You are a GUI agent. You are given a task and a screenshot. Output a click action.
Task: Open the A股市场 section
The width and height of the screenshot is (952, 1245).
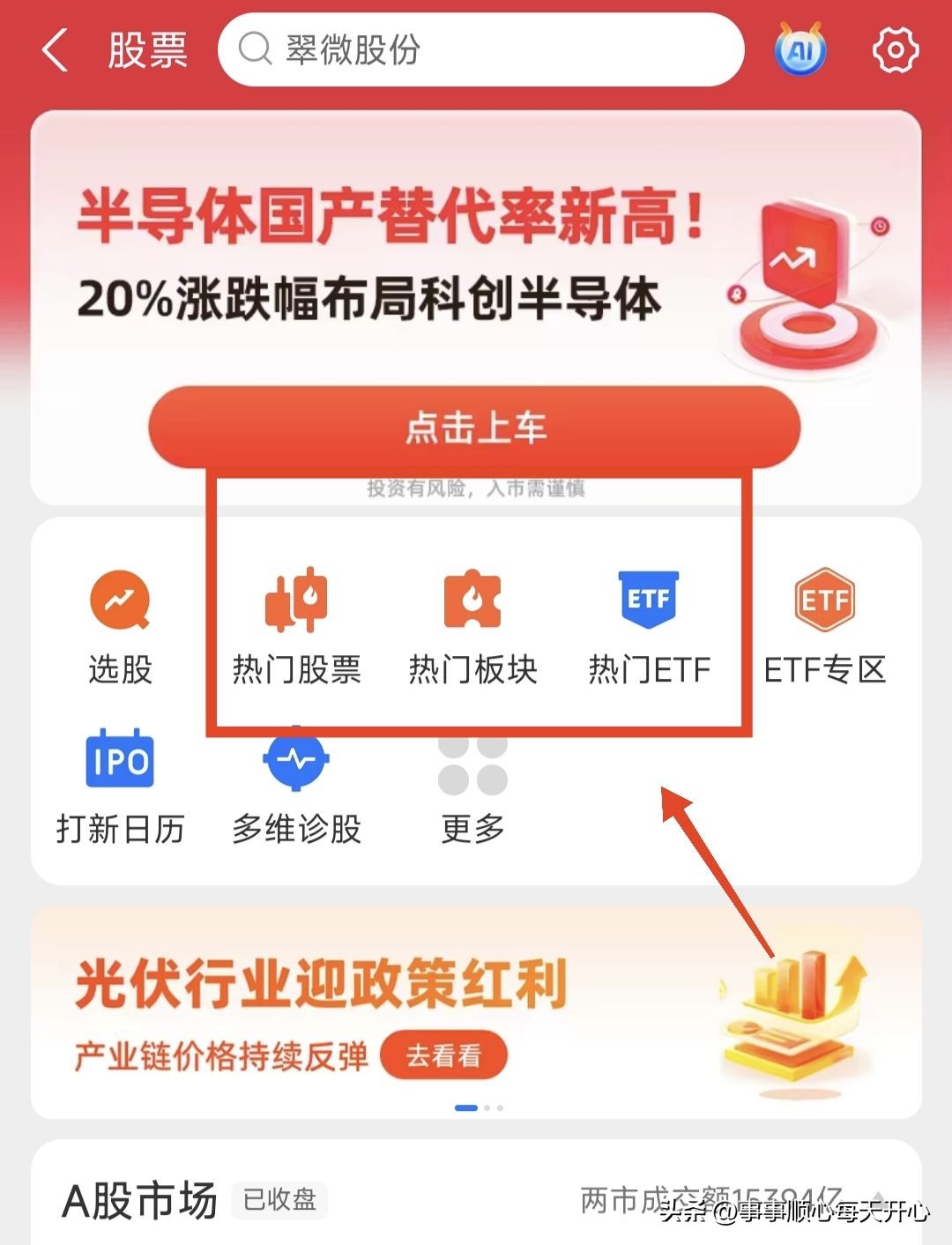(x=141, y=1200)
